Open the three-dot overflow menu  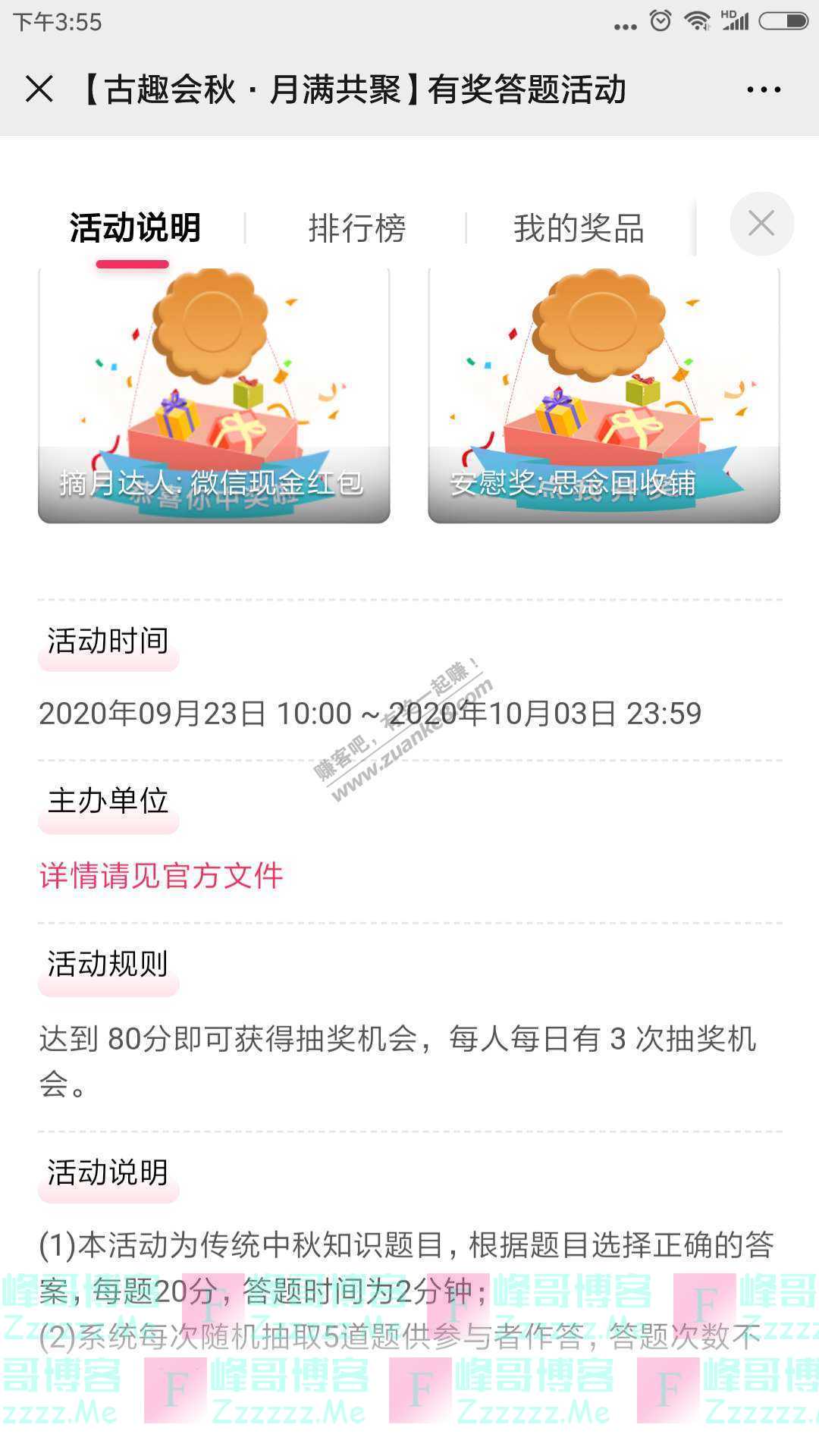point(763,89)
